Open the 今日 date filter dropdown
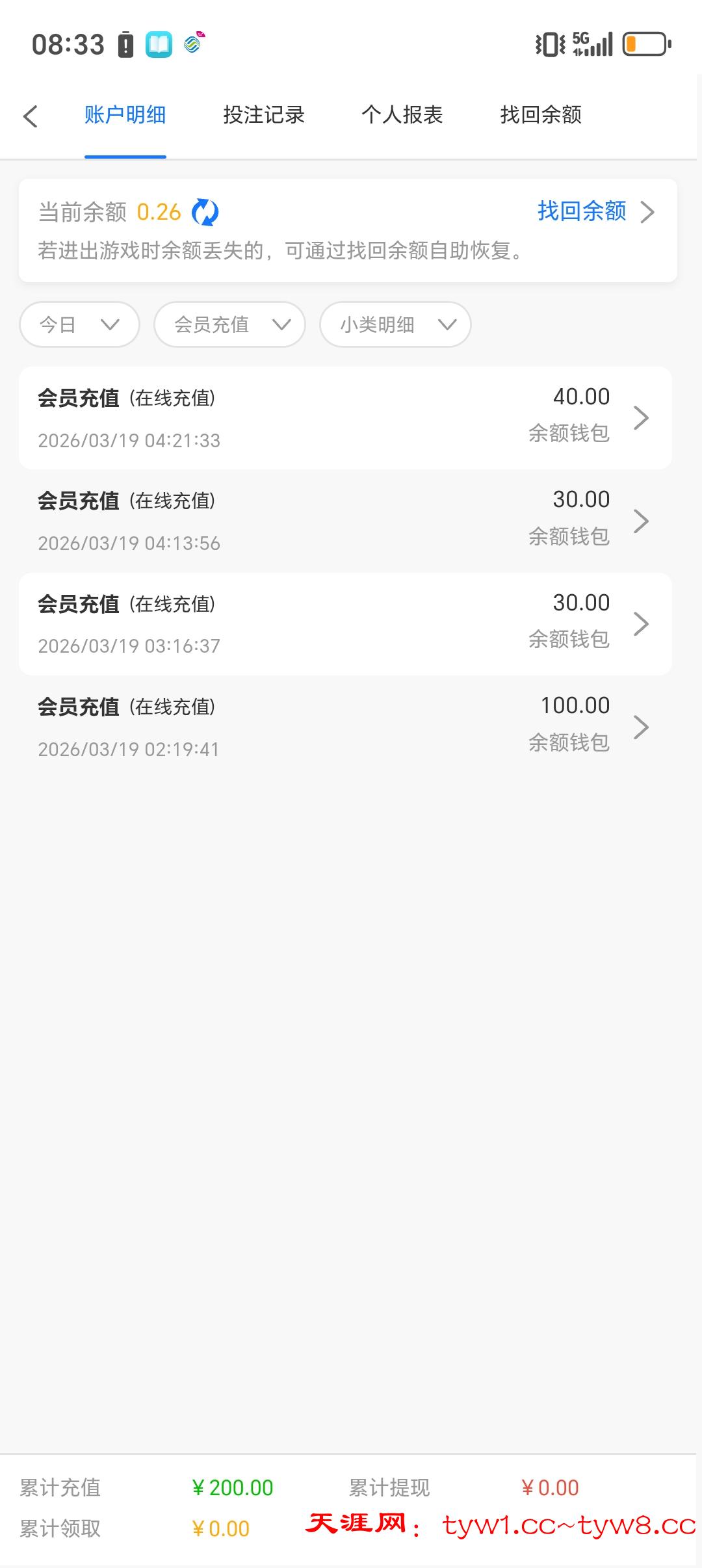Image resolution: width=702 pixels, height=1568 pixels. click(78, 324)
